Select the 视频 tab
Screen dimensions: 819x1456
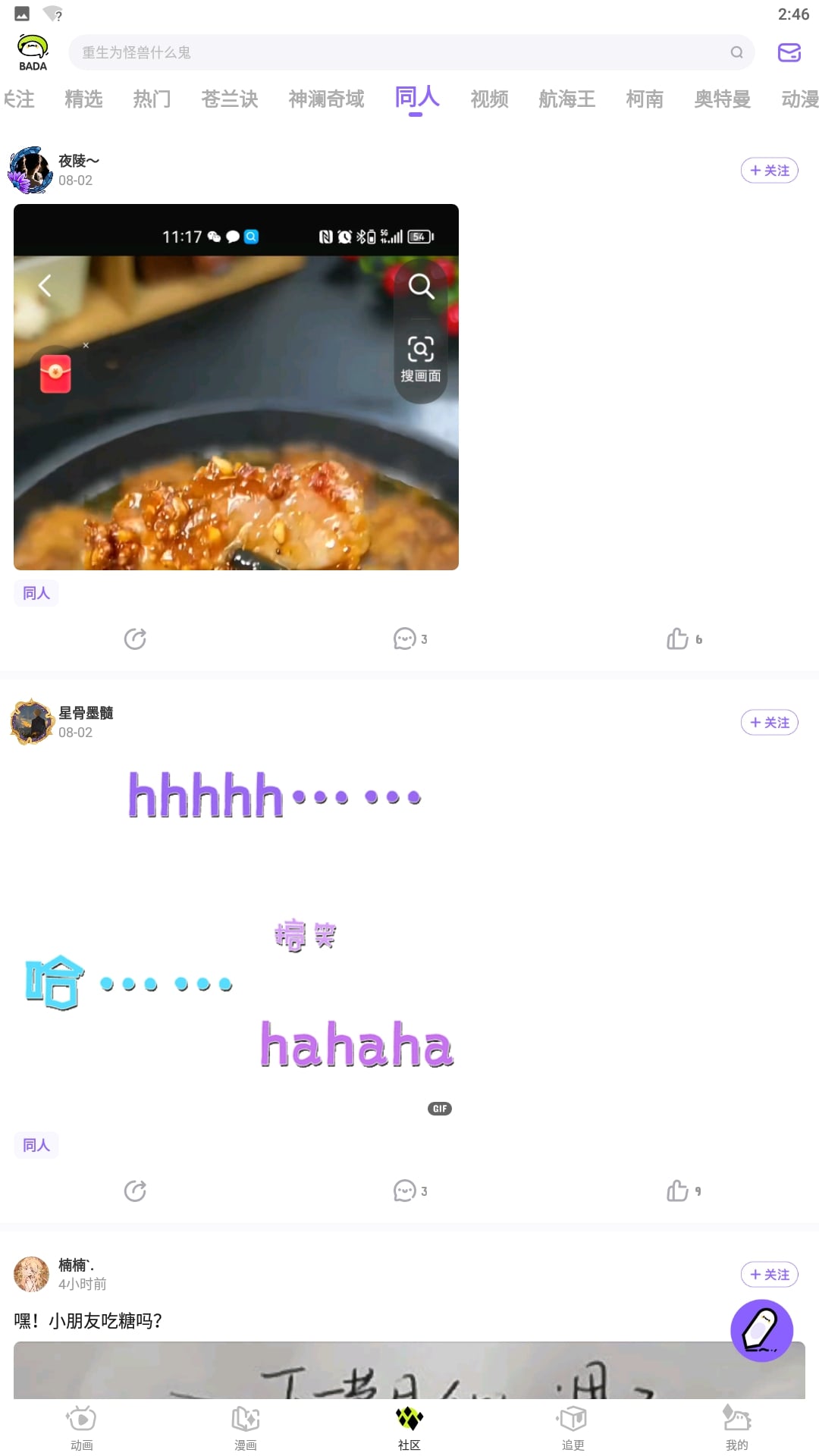pyautogui.click(x=489, y=99)
